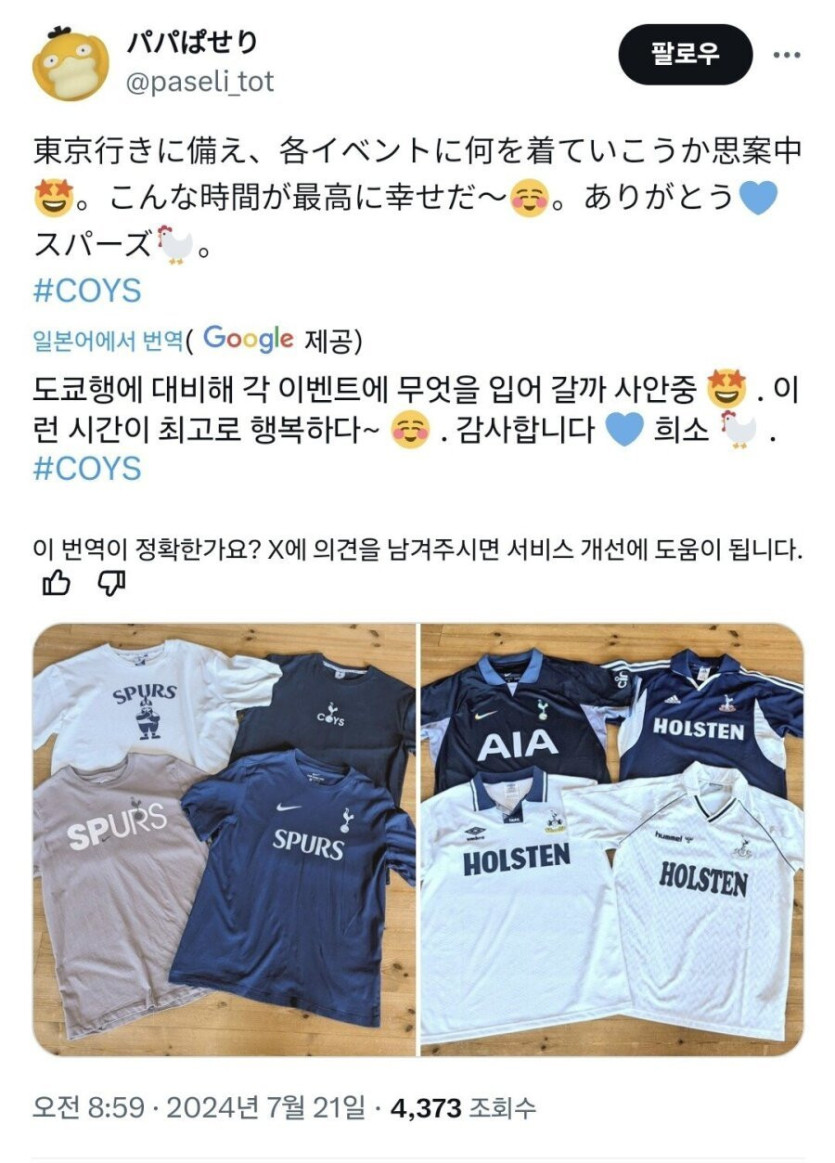Image resolution: width=835 pixels, height=1163 pixels.
Task: Give the translation a thumbs up
Action: (56, 584)
